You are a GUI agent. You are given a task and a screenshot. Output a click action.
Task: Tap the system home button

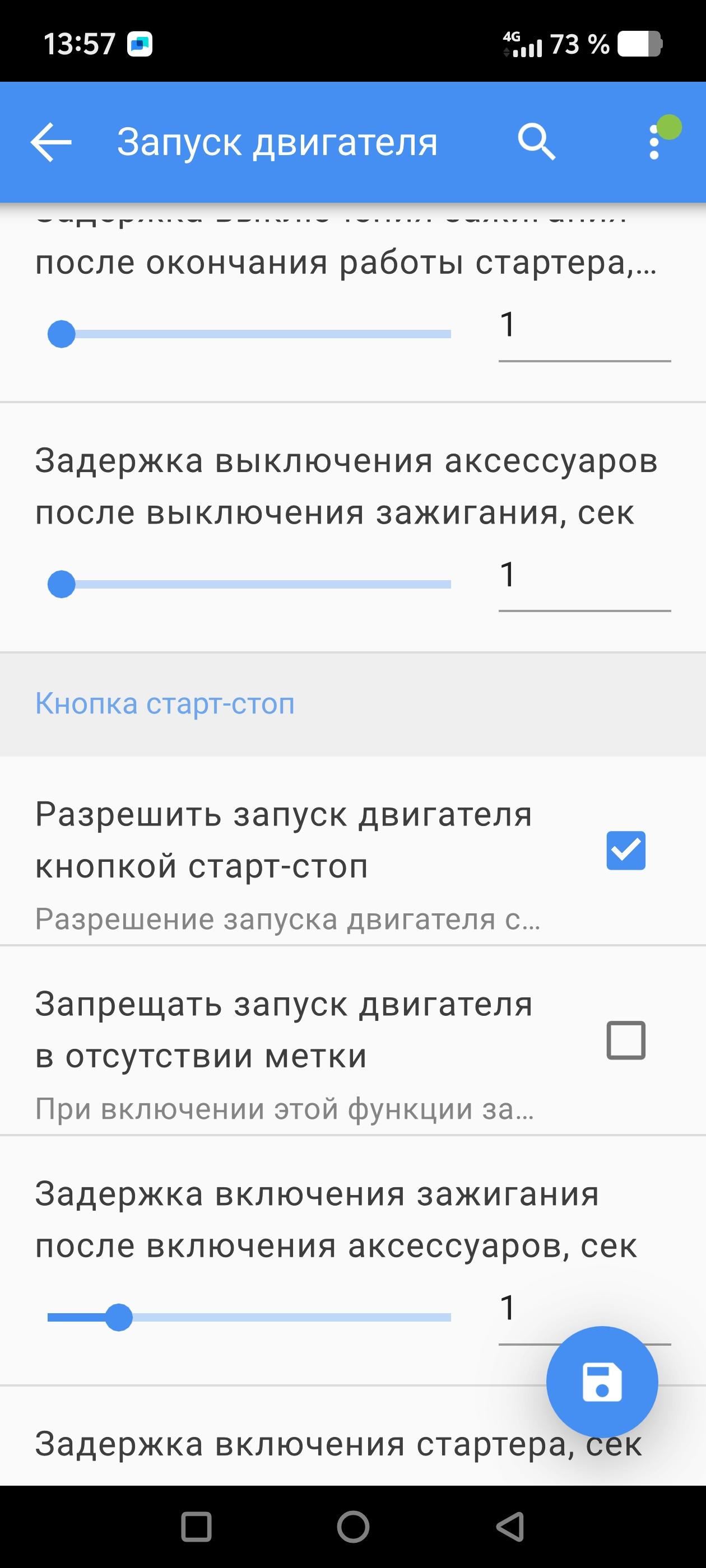[354, 1527]
